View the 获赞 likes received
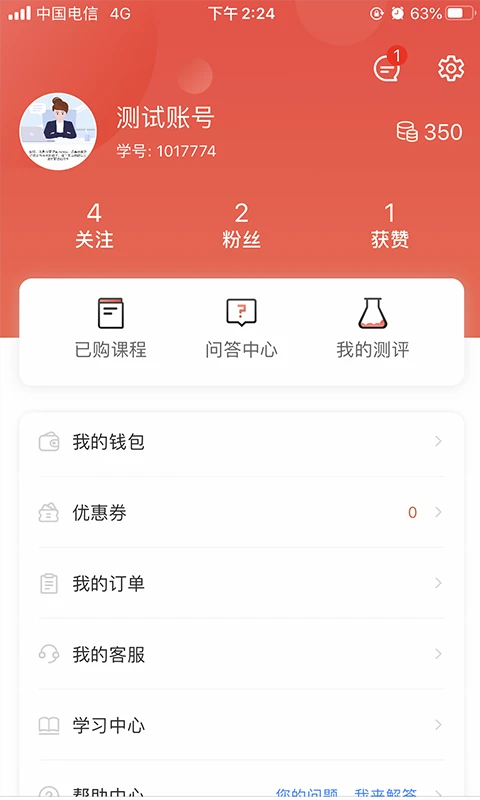 (x=390, y=226)
